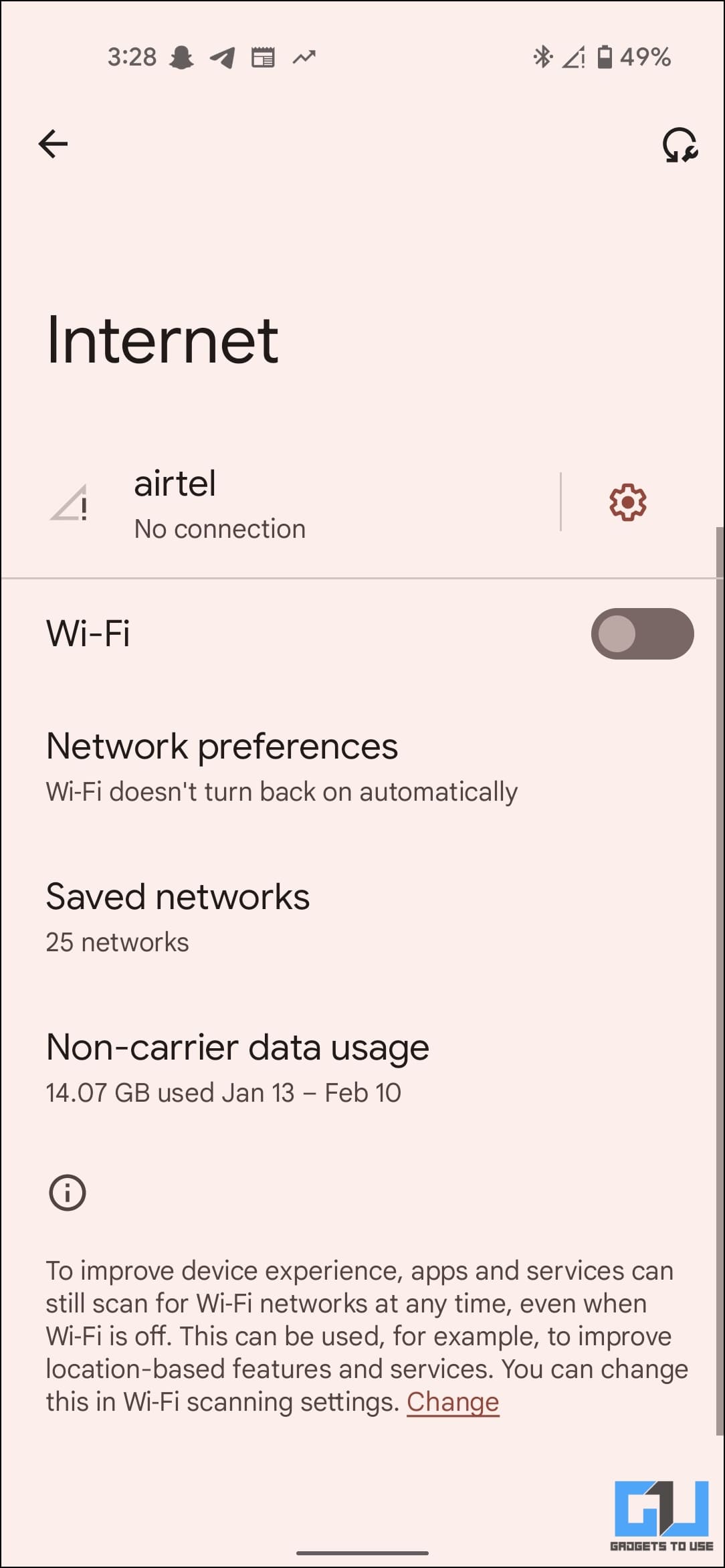The height and width of the screenshot is (1568, 725).
Task: Navigate back using the back arrow
Action: click(54, 143)
